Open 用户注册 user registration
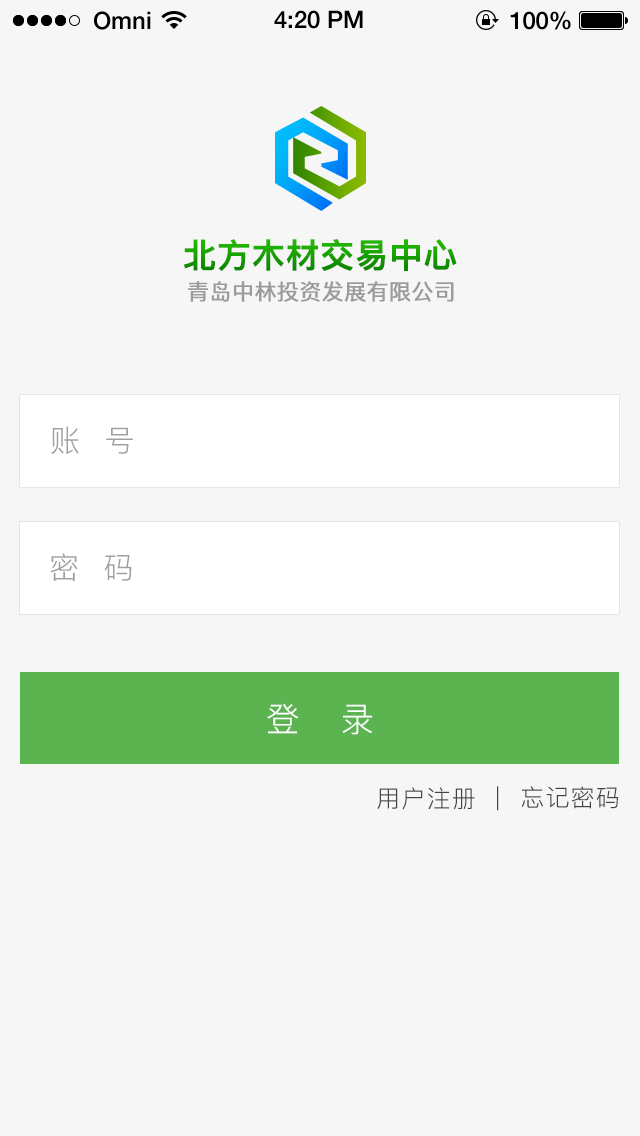The height and width of the screenshot is (1136, 640). click(x=426, y=798)
